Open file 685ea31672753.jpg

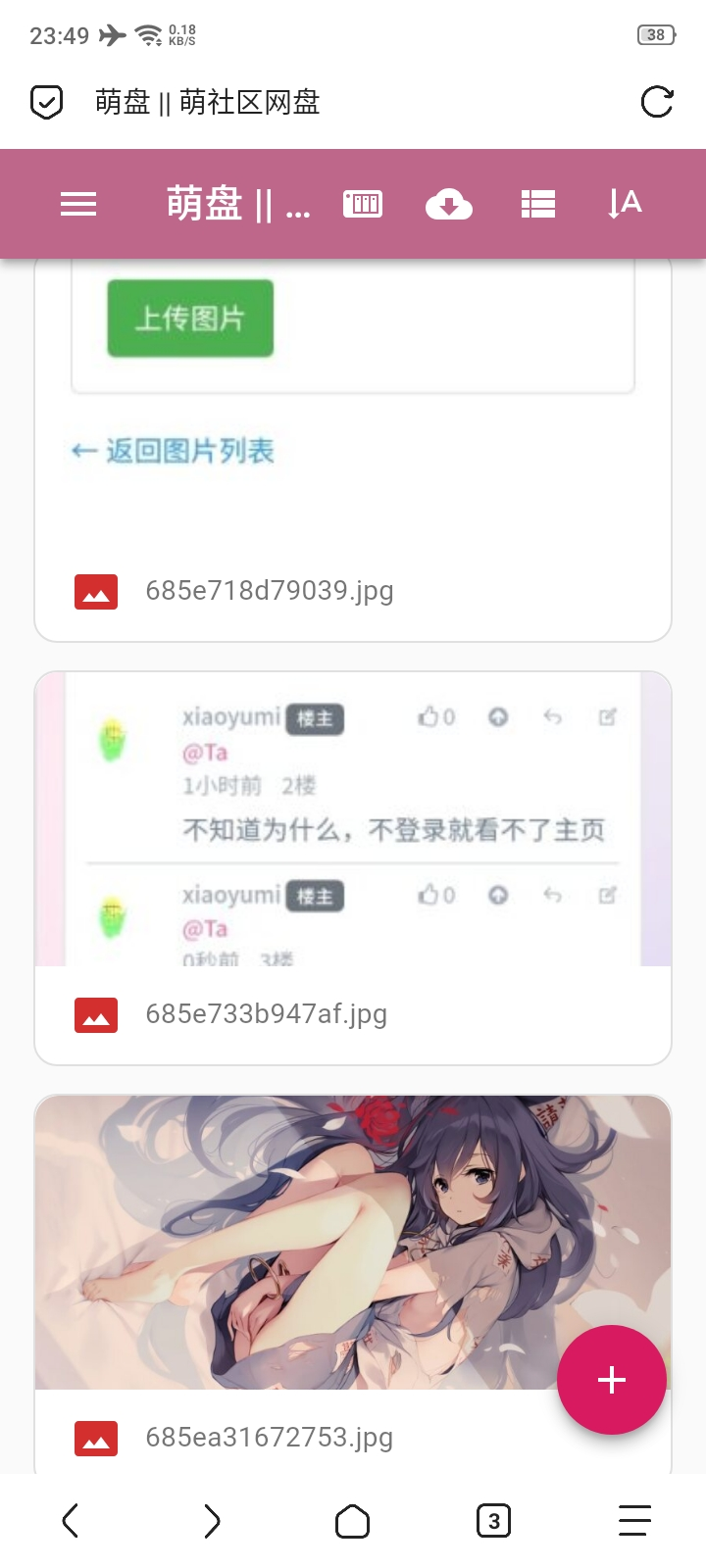point(269,1438)
